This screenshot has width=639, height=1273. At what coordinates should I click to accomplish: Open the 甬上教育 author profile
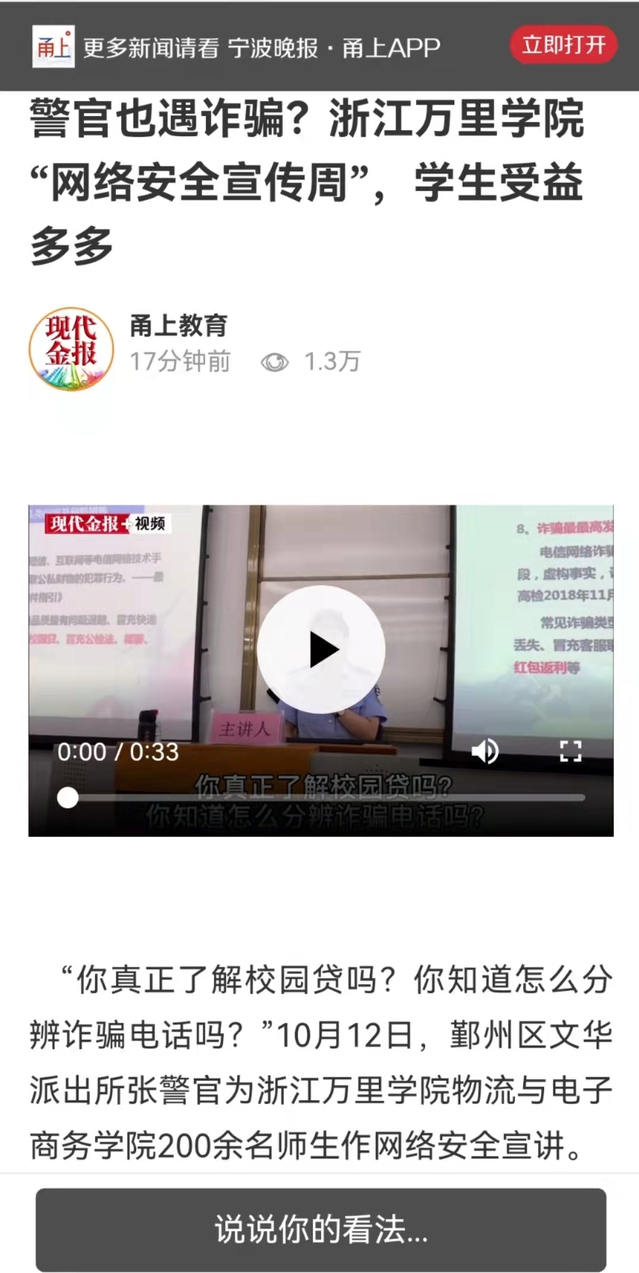[x=178, y=325]
